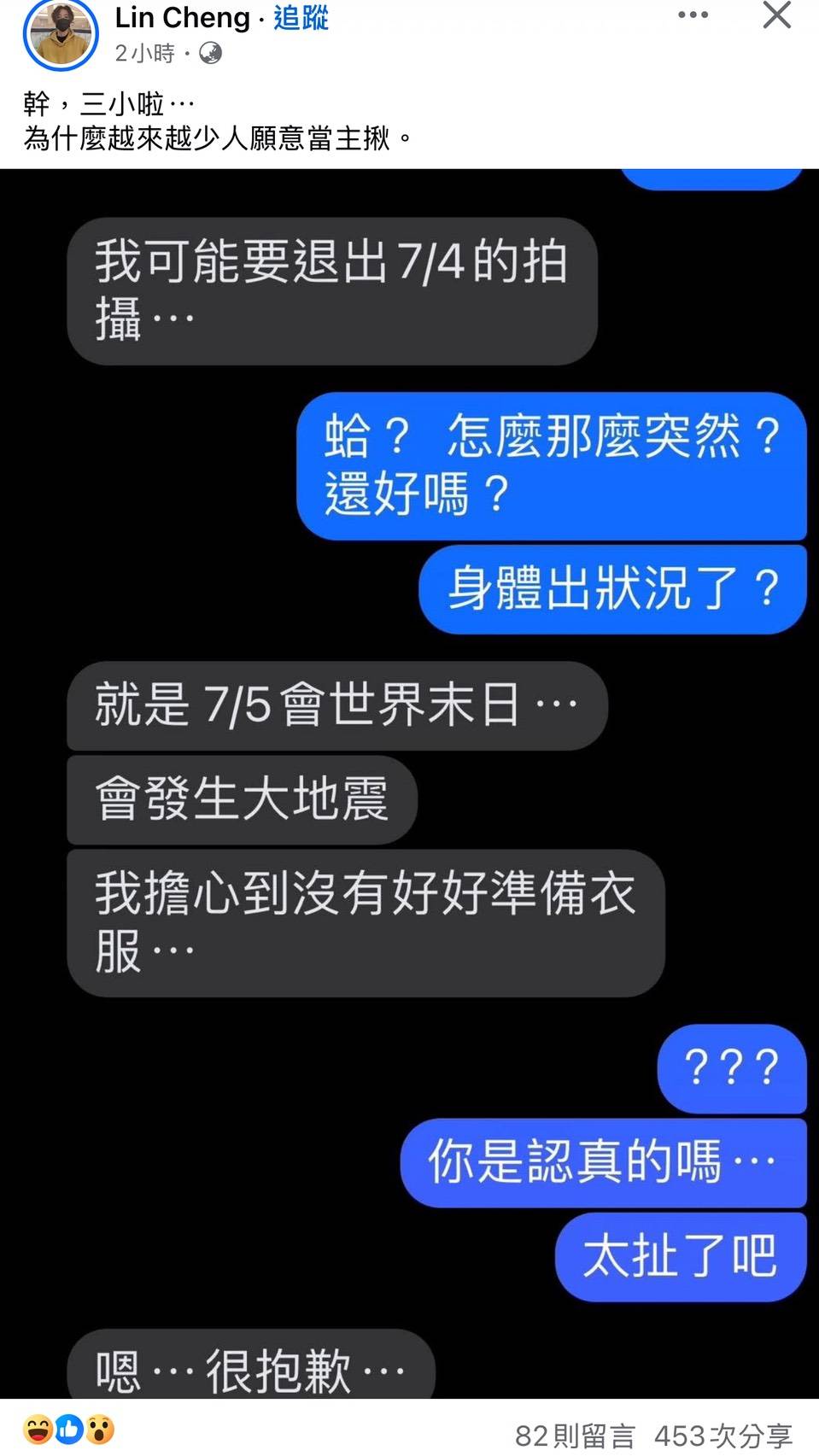Screen dimensions: 819x1456
Task: View the 453 shares (453次分享)
Action: coord(723,1436)
